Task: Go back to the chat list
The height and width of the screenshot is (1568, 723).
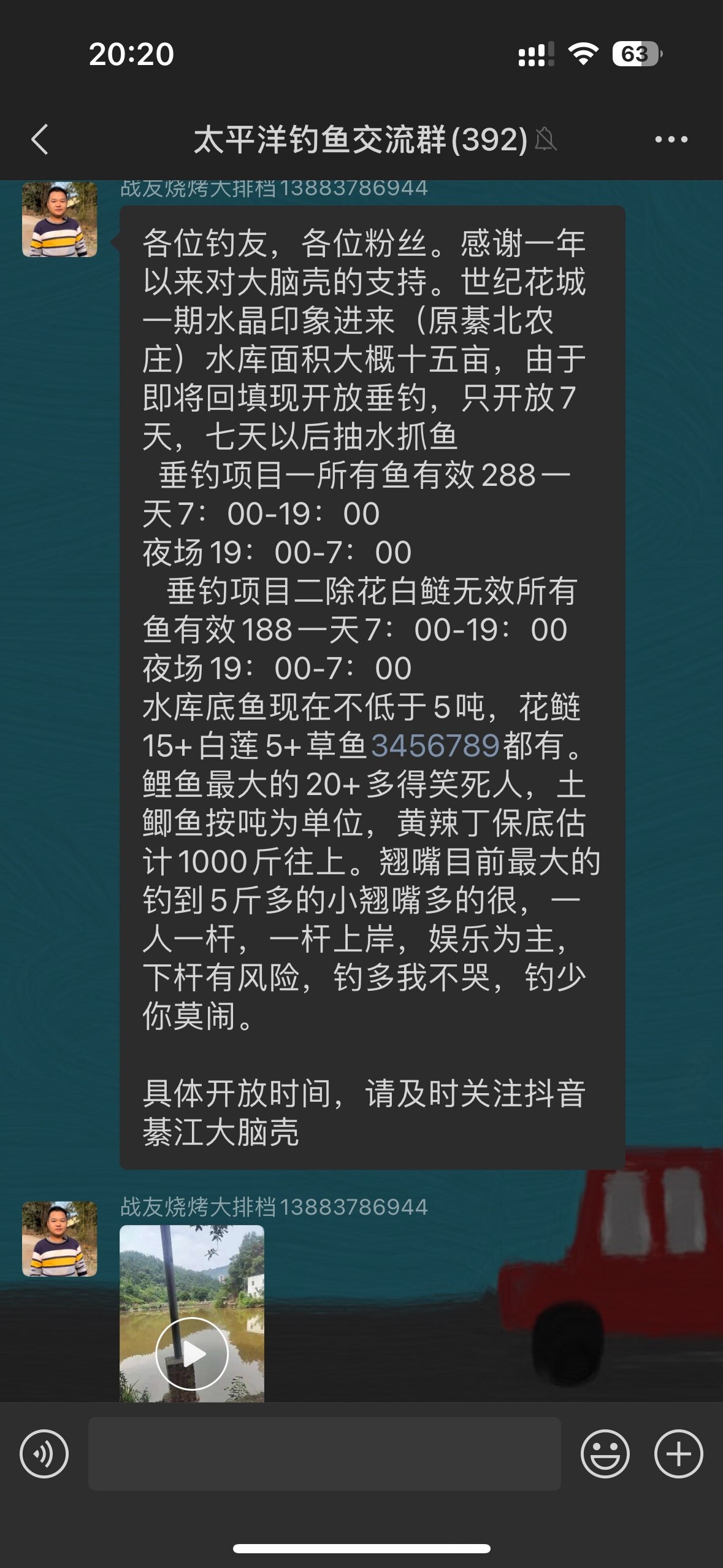Action: pos(40,139)
